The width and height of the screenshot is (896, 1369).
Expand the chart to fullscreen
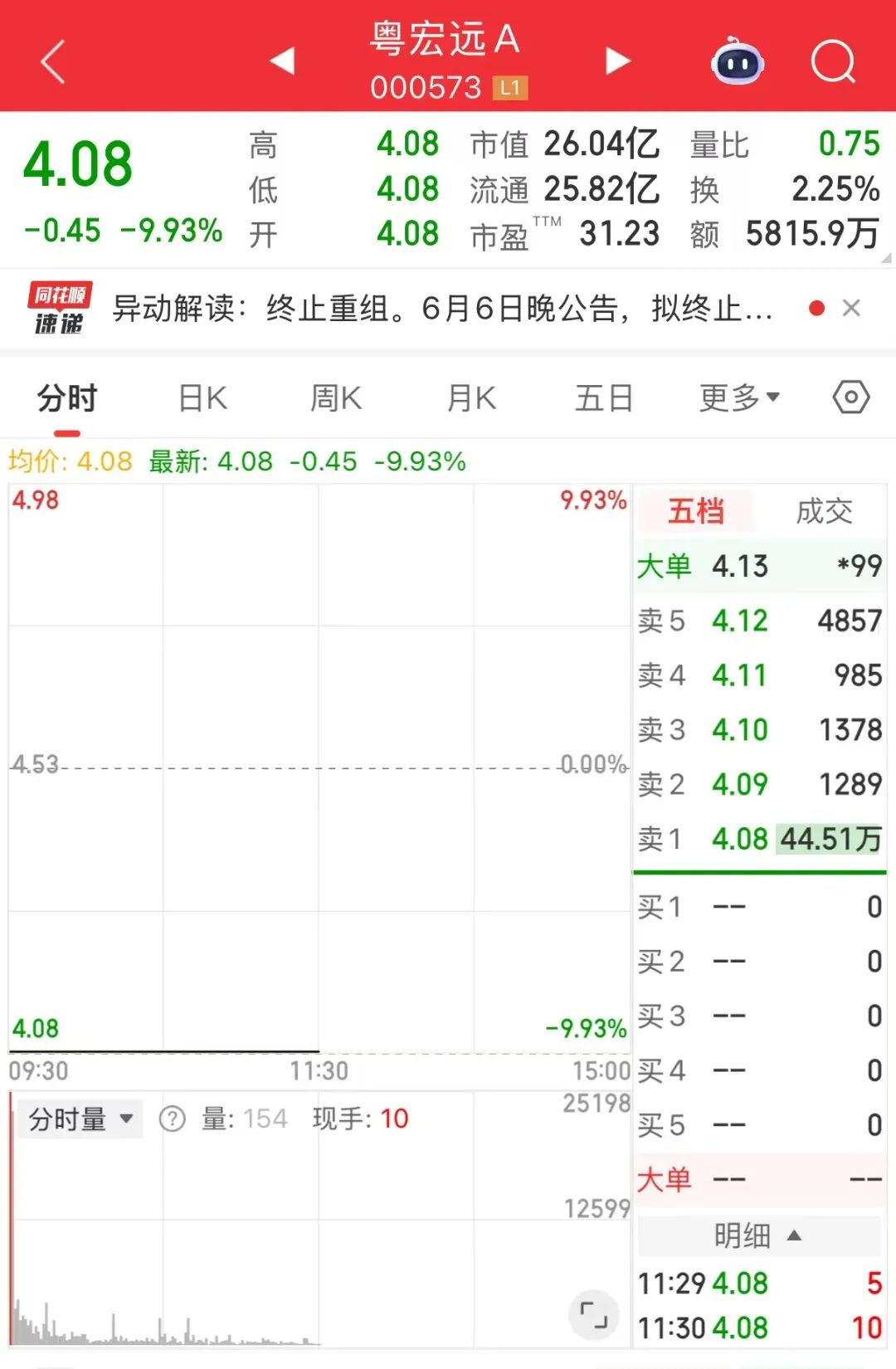point(593,1315)
